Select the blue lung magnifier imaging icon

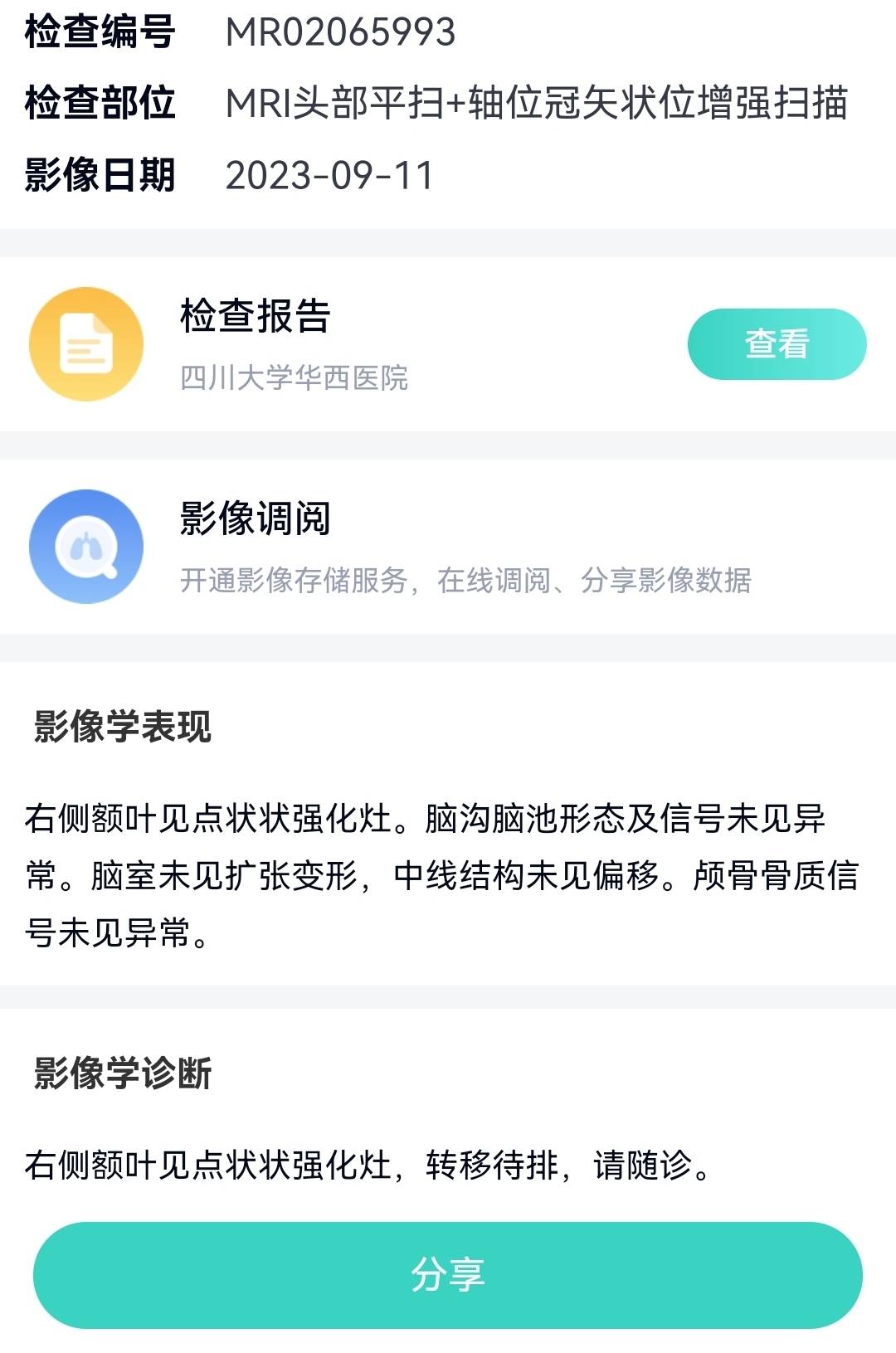pyautogui.click(x=85, y=546)
